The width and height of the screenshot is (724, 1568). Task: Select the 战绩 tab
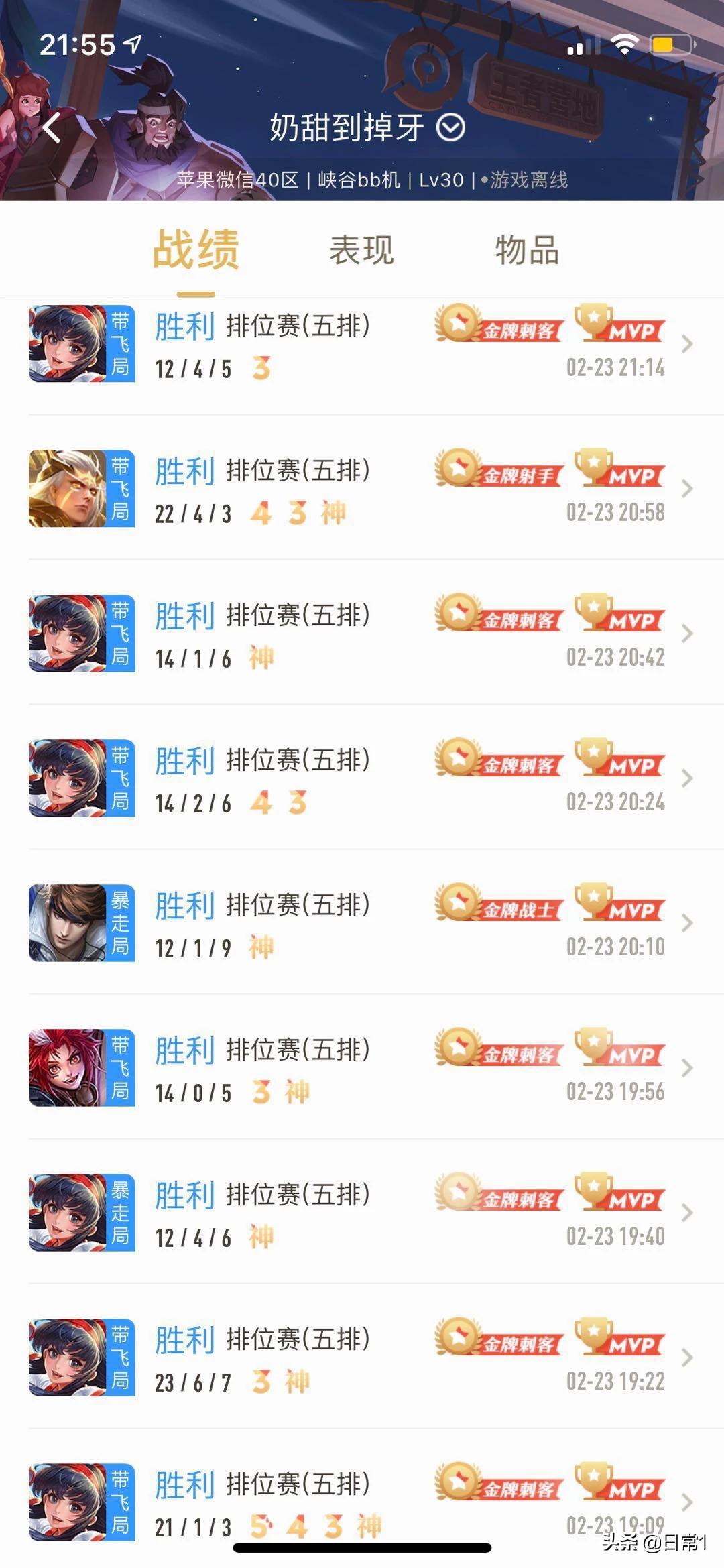click(196, 250)
